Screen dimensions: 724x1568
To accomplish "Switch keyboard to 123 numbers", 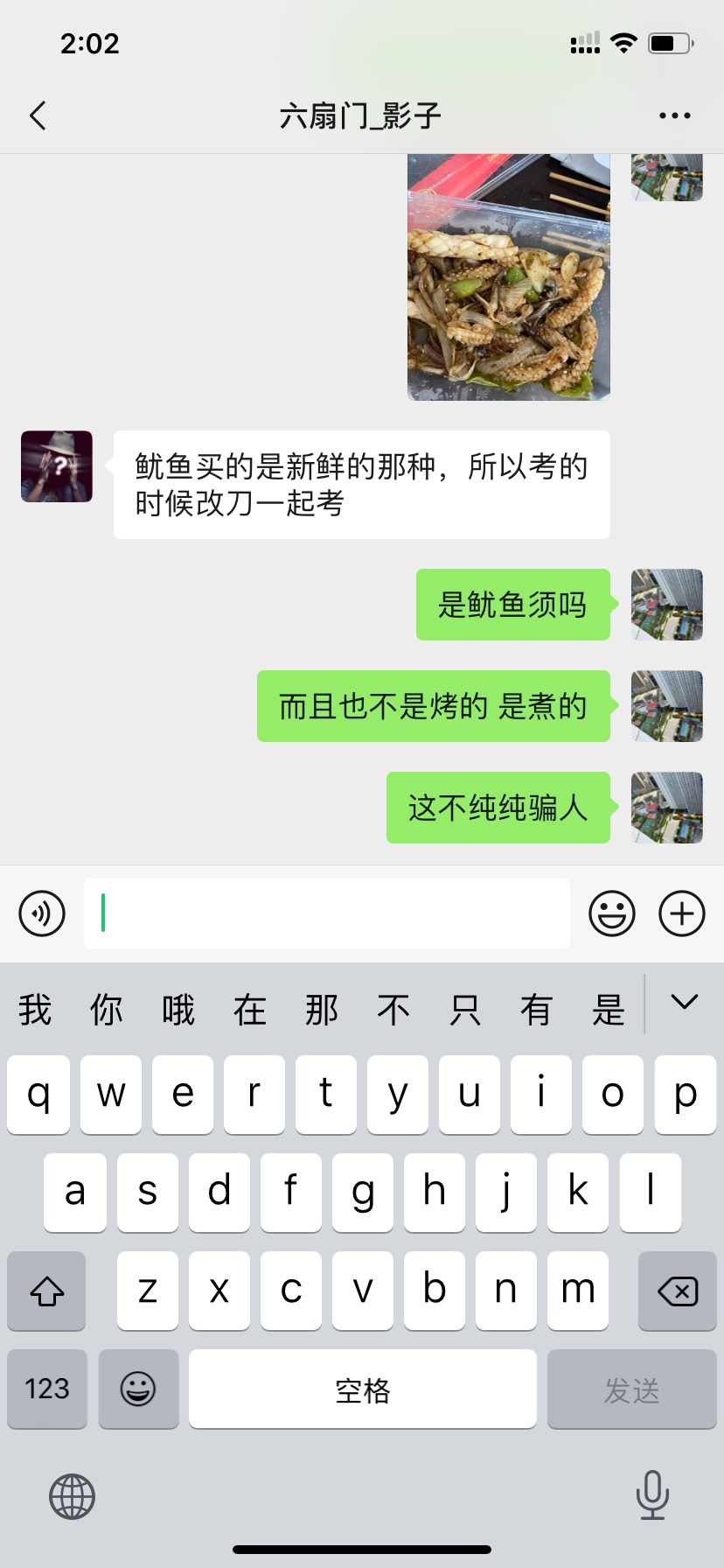I will coord(47,1389).
